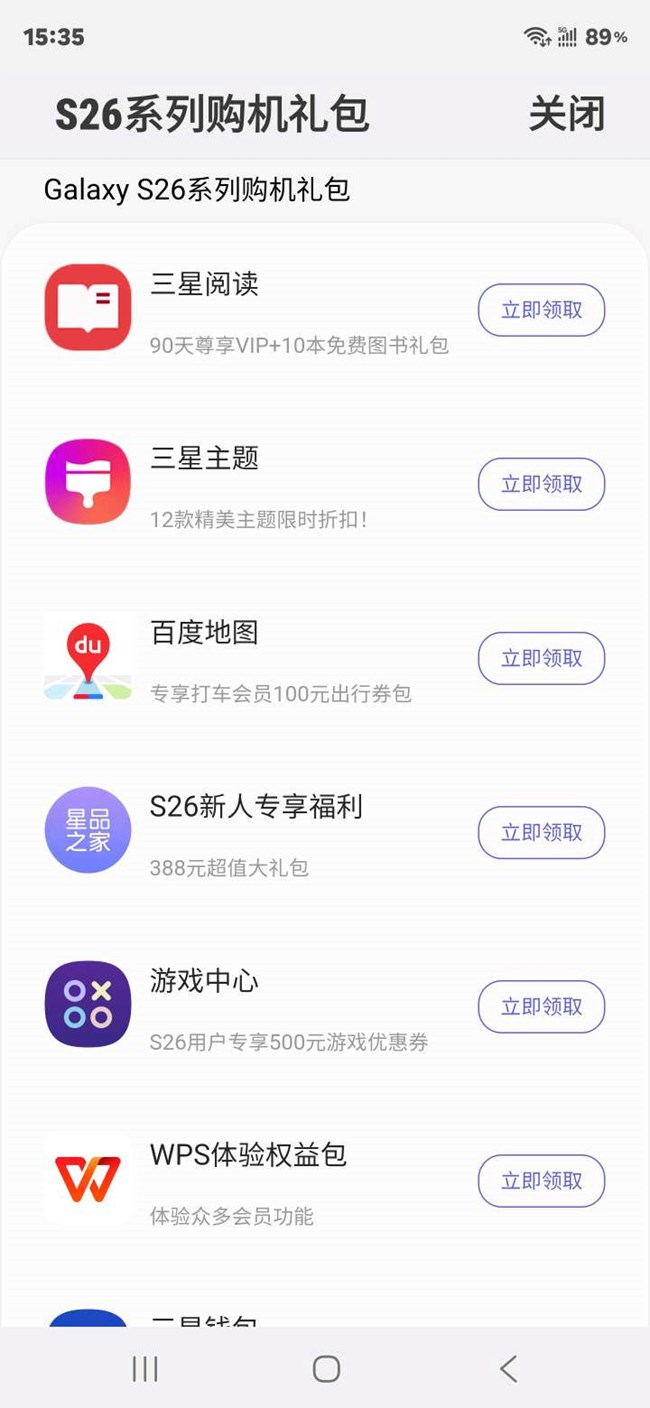Claim the 三星阅读 VIP gift
This screenshot has width=650, height=1408.
(x=541, y=310)
